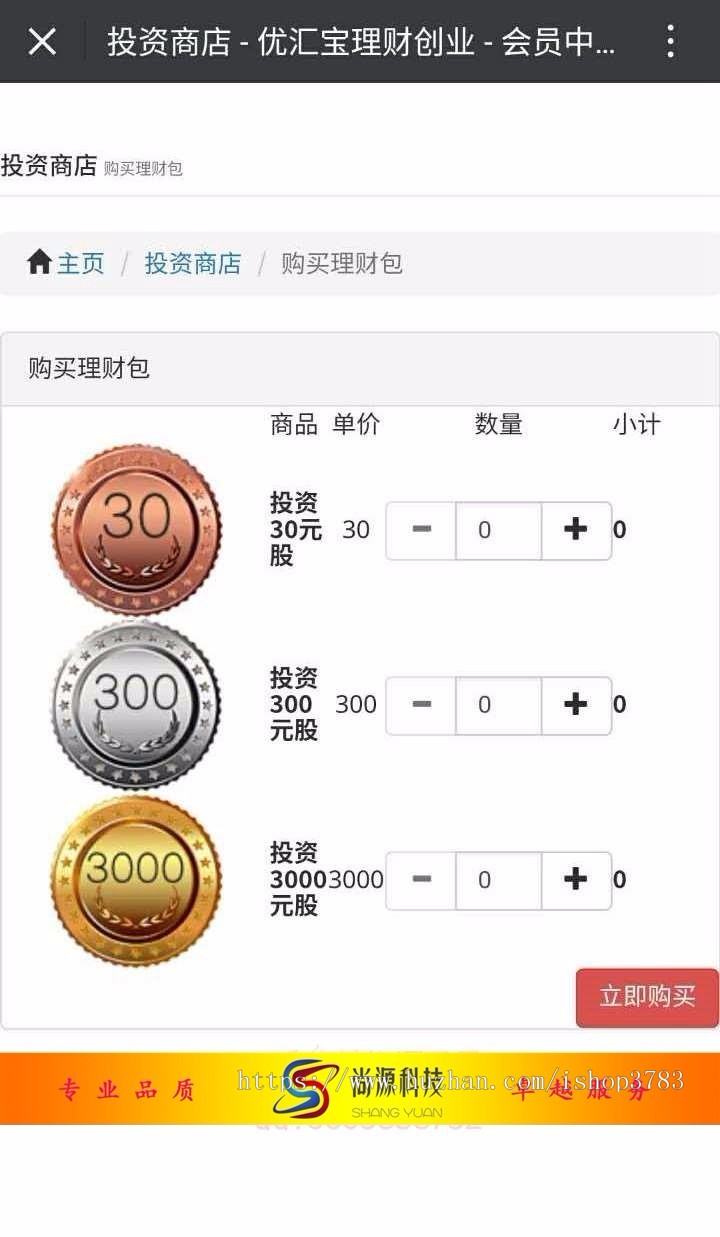
Task: Tap the minus icon for 投资300元股
Action: 420,704
